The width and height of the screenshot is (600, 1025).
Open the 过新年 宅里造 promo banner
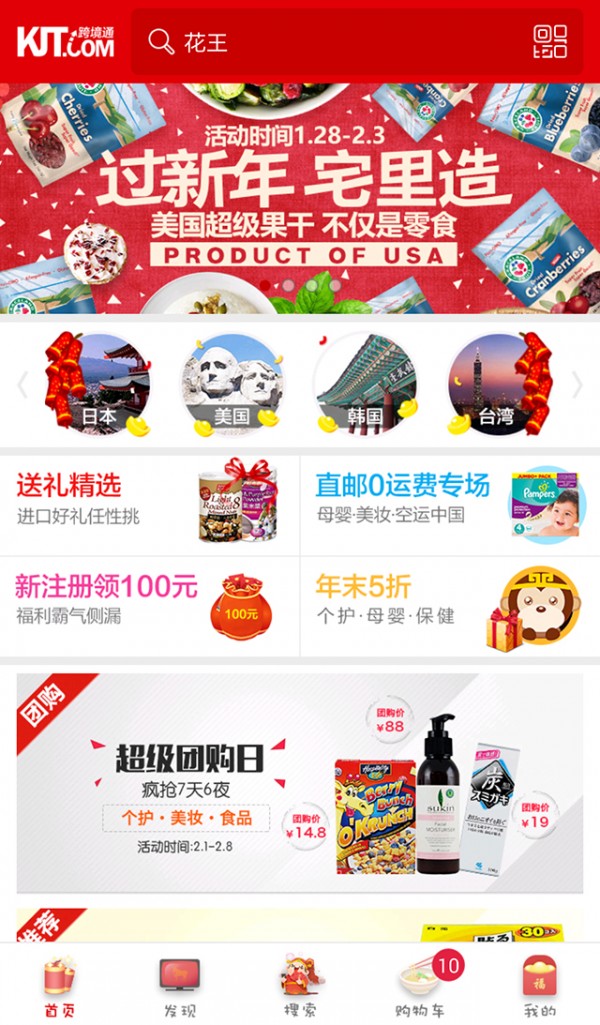pos(300,198)
